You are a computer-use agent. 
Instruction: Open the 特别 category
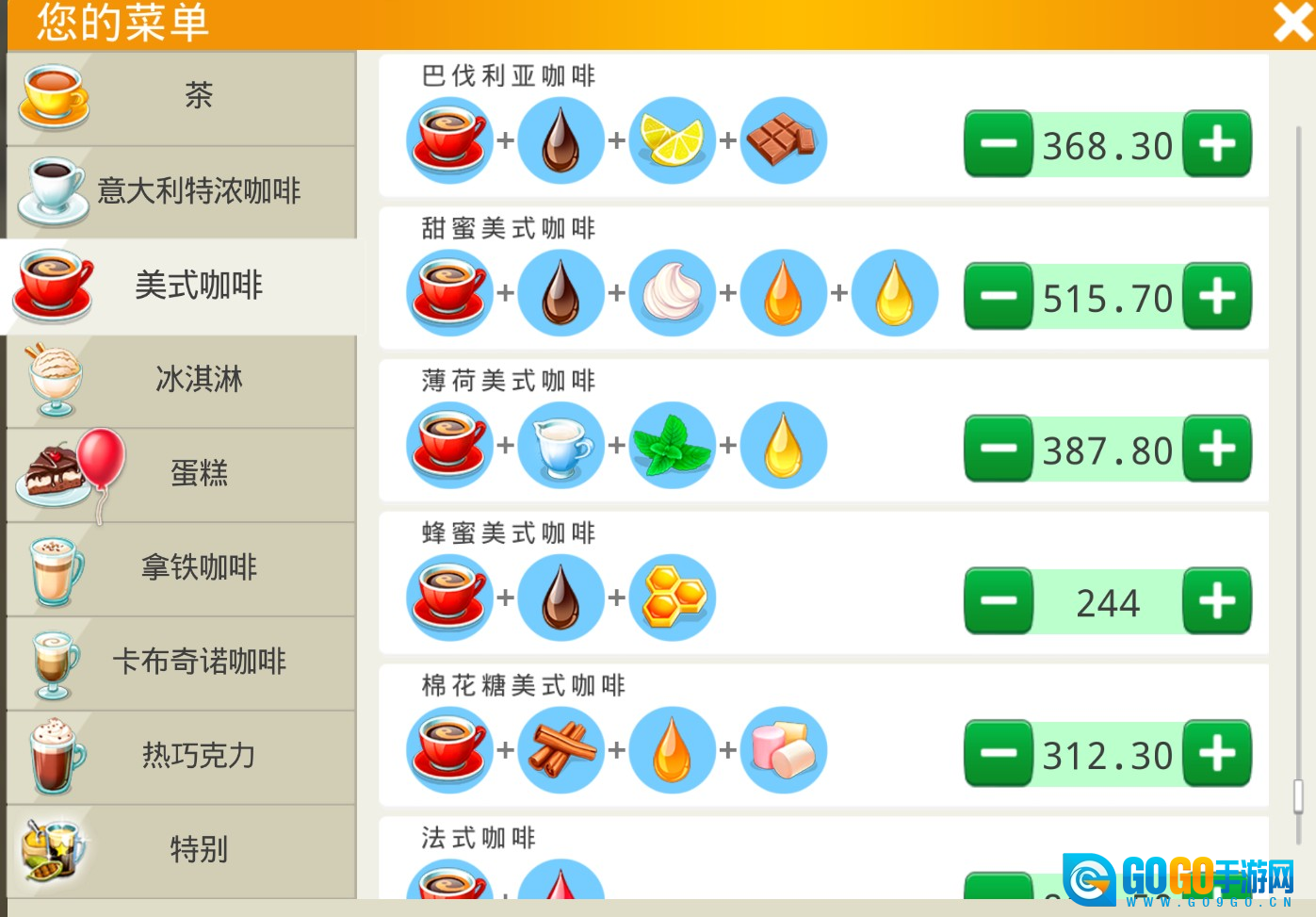[x=181, y=850]
